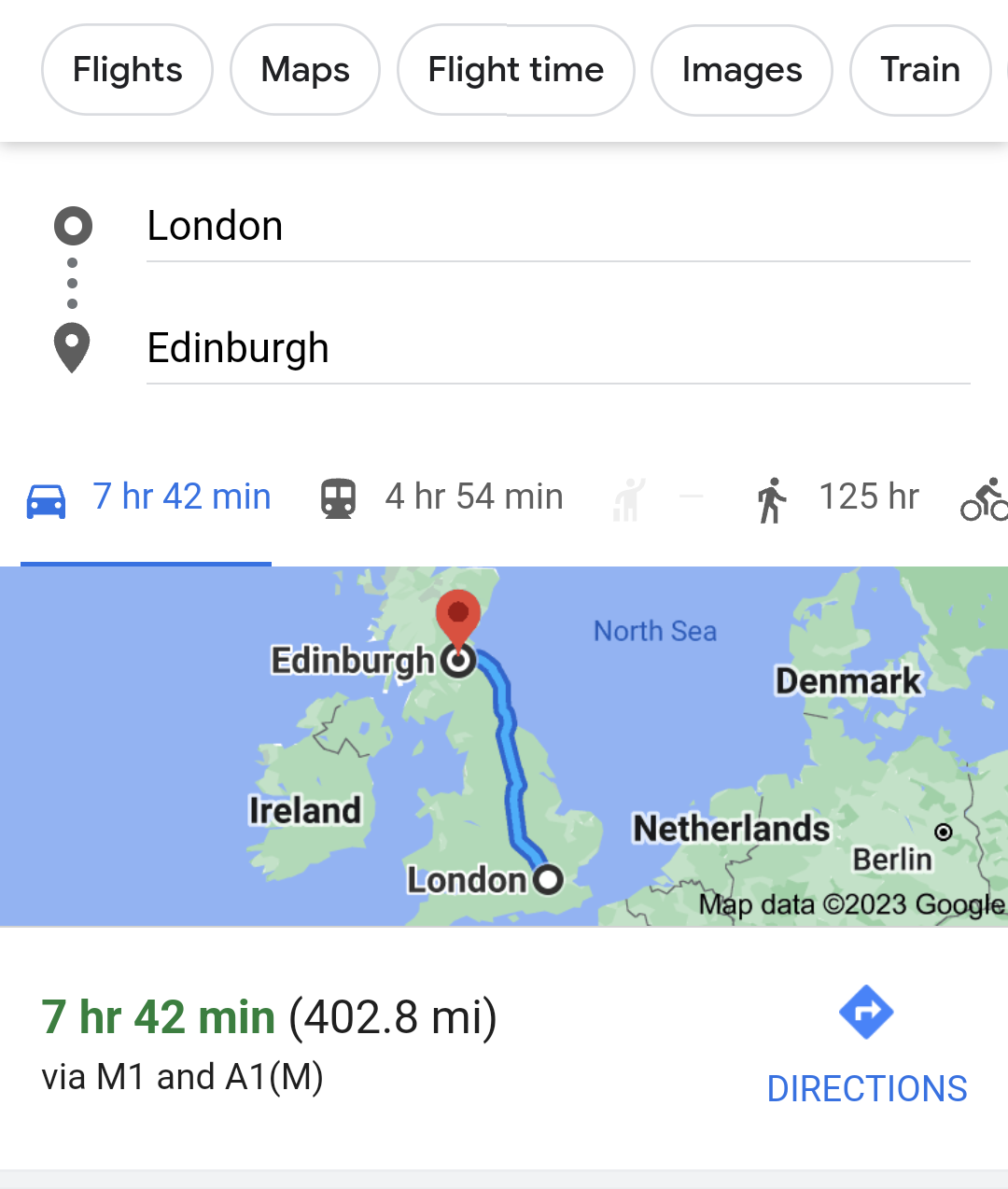Get directions via M1 and A1(M)
The height and width of the screenshot is (1189, 1008).
coord(866,1045)
